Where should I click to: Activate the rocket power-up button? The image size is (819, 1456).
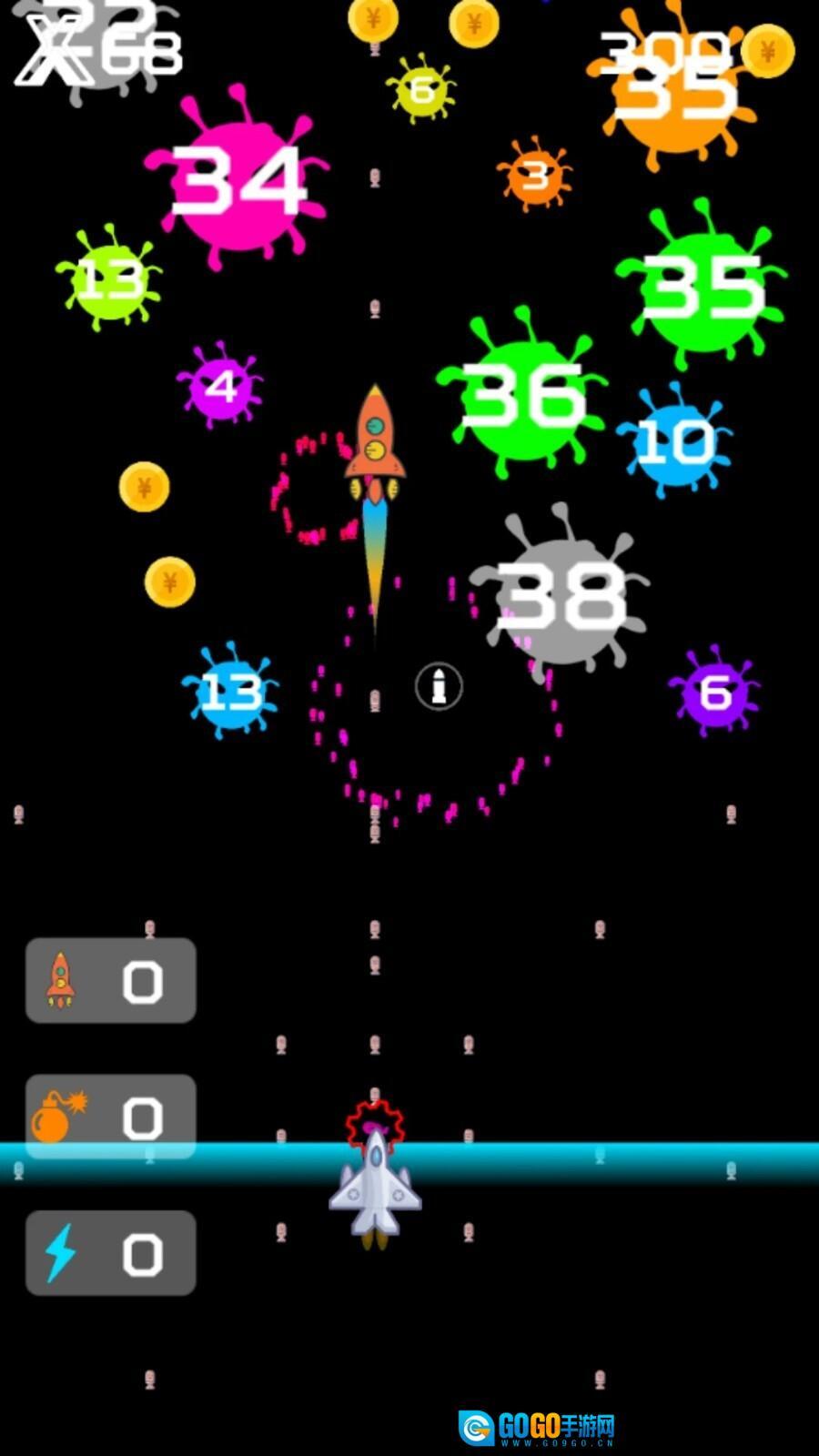tap(110, 980)
